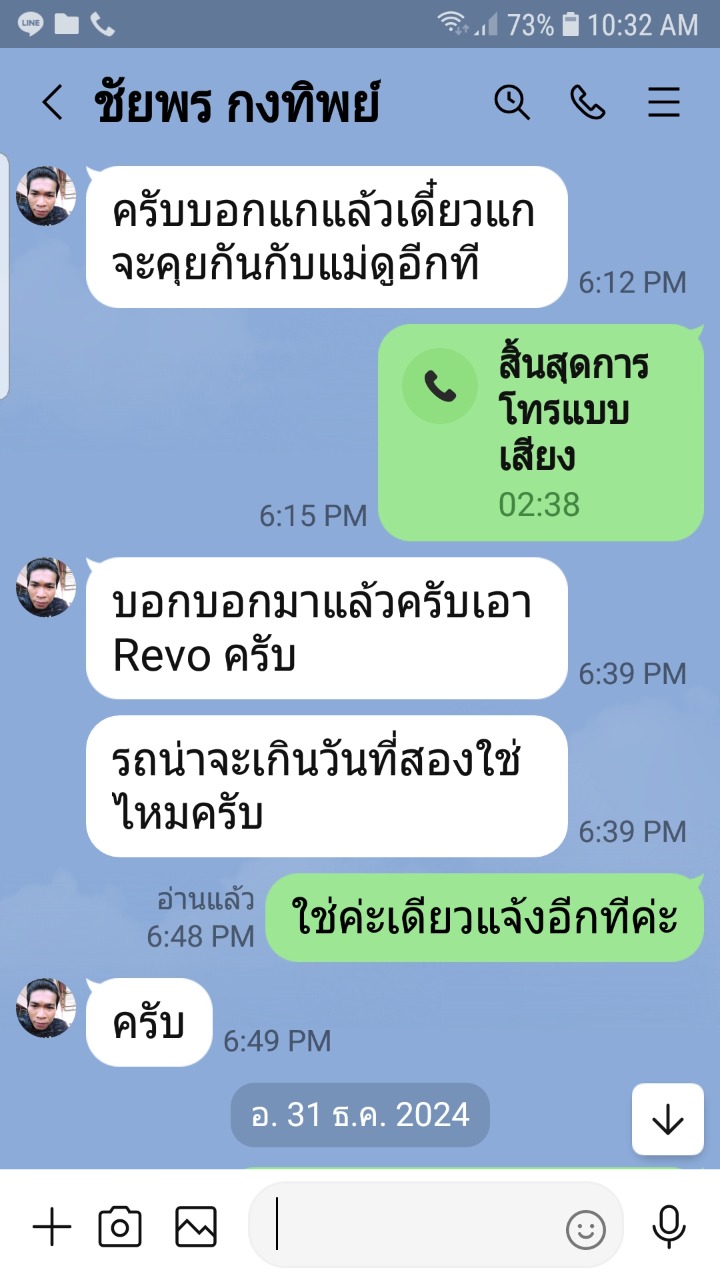Open the emoji and sticker picker

pos(586,1229)
